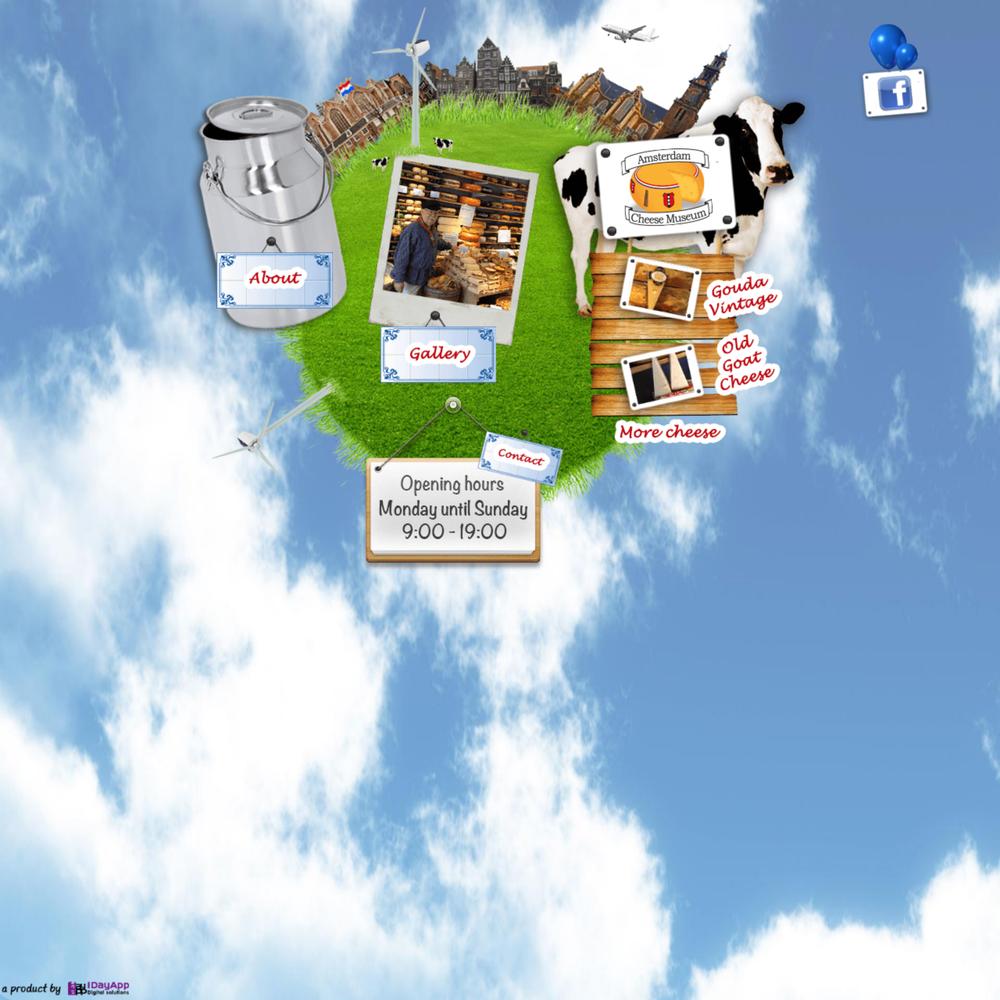Open the About sign
1000x1000 pixels.
[274, 278]
